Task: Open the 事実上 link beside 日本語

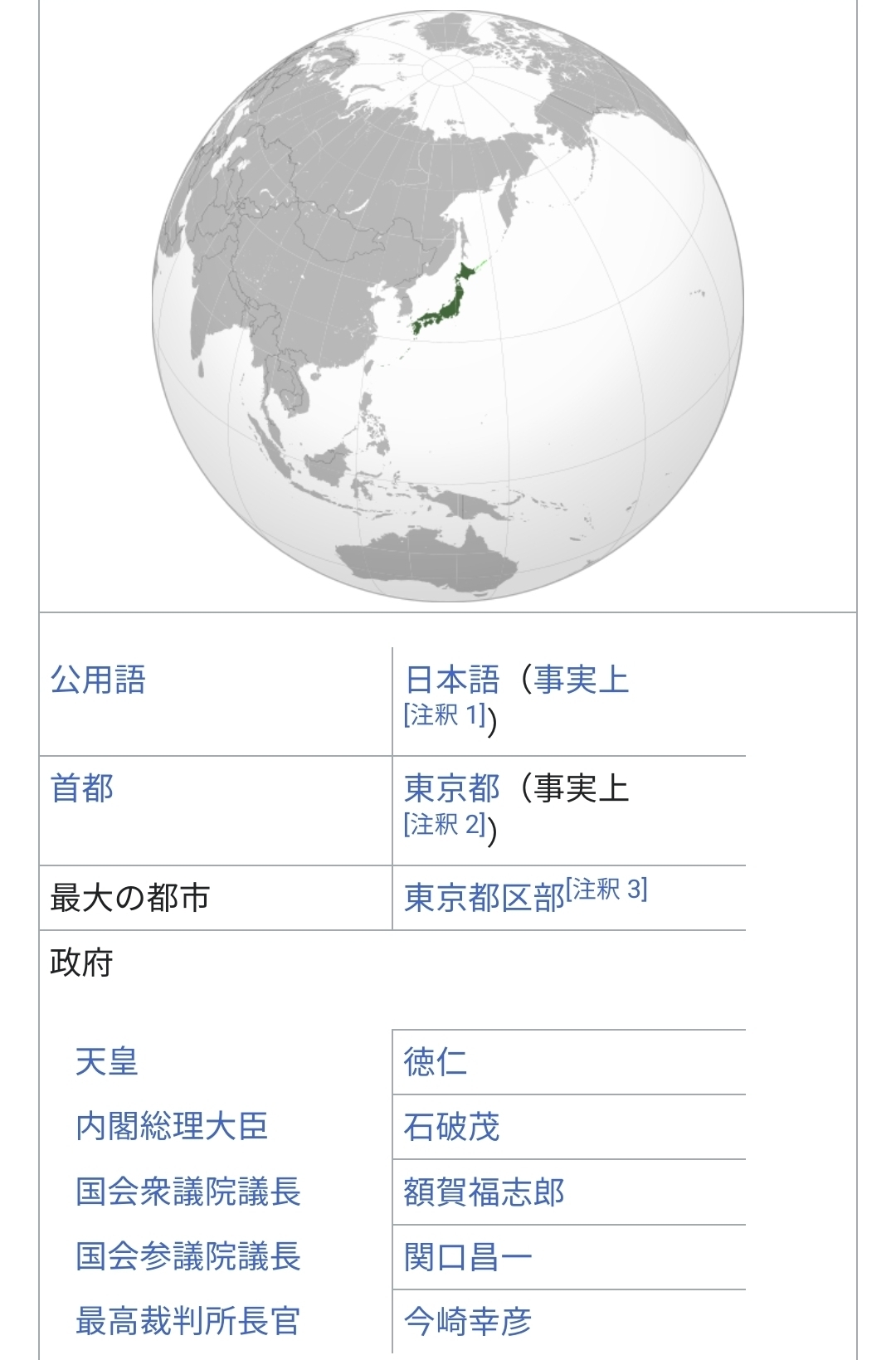Action: click(581, 680)
